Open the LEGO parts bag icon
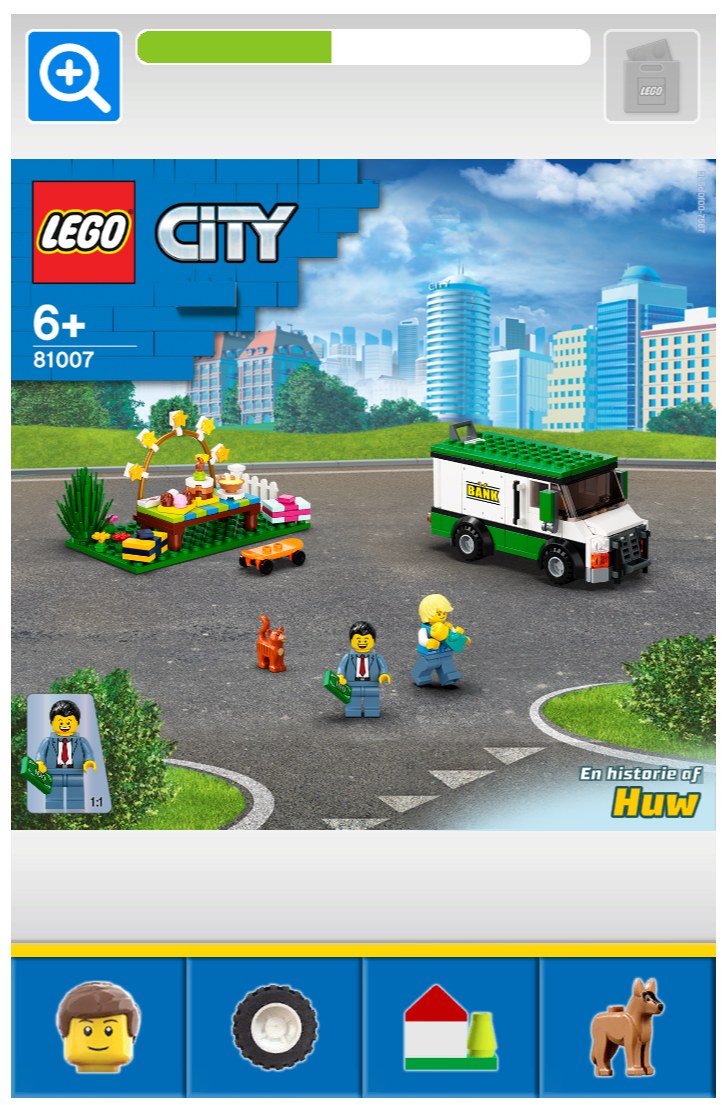 [651, 77]
